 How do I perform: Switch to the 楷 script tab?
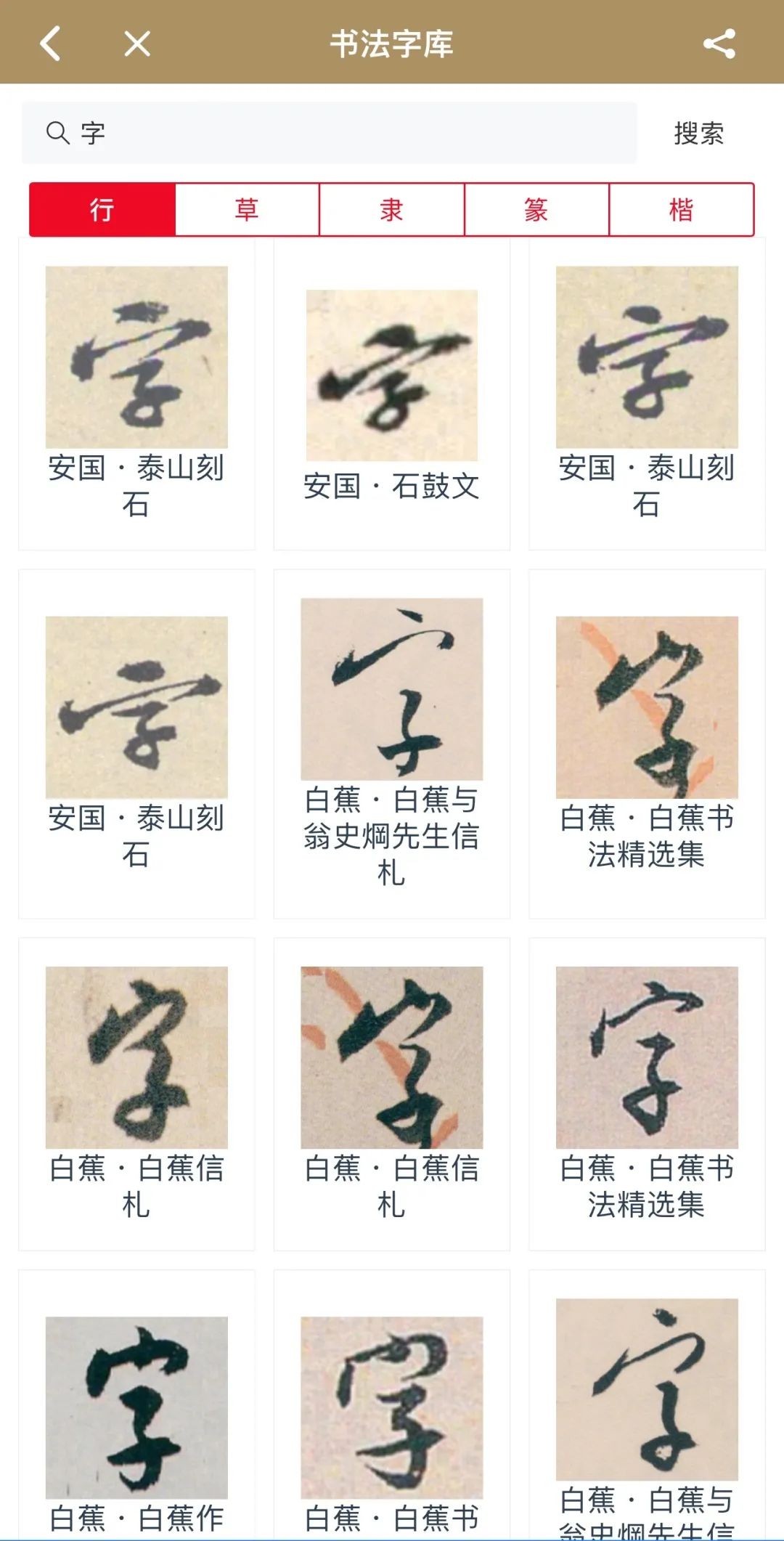pyautogui.click(x=681, y=210)
